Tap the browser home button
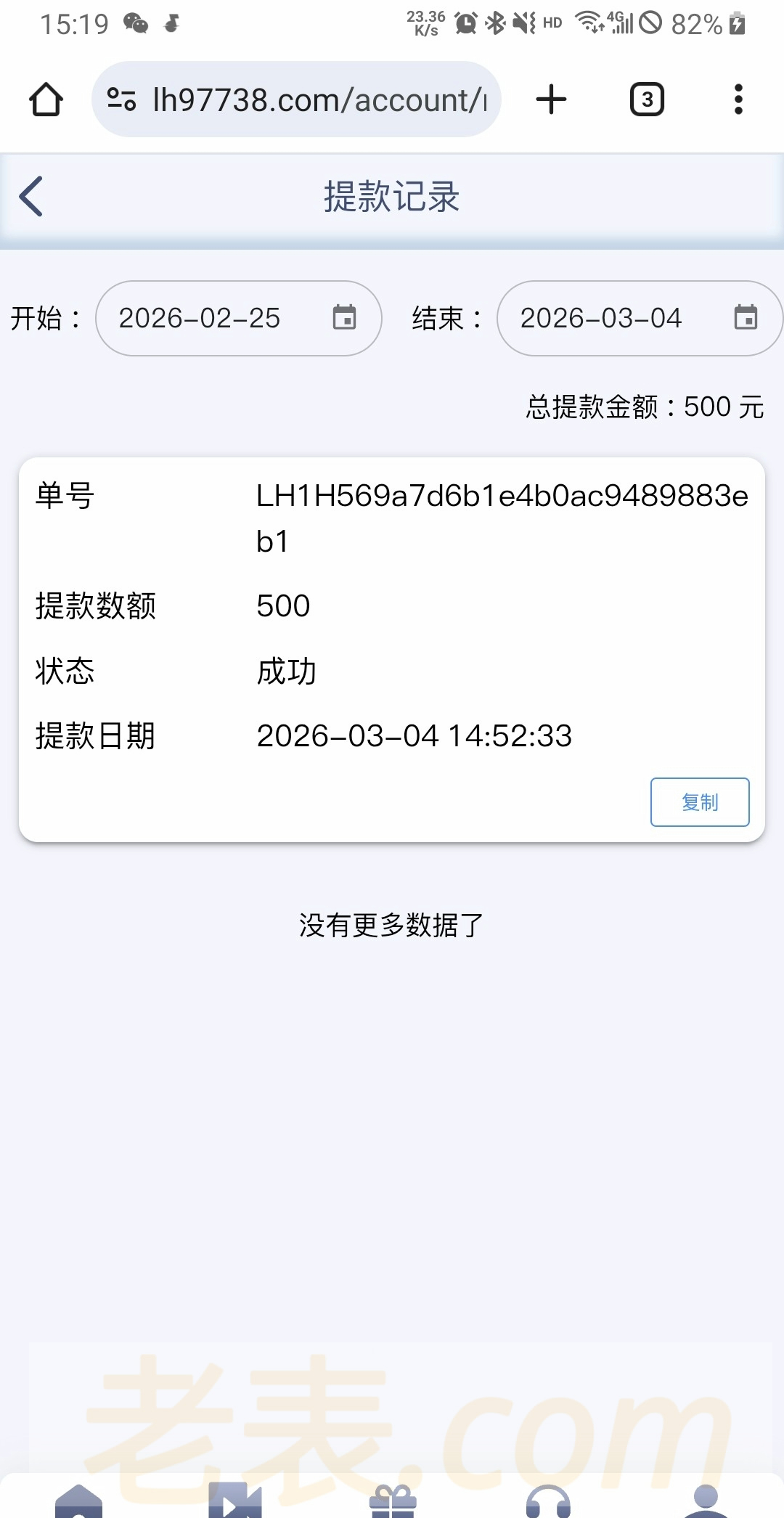The image size is (784, 1518). click(46, 99)
